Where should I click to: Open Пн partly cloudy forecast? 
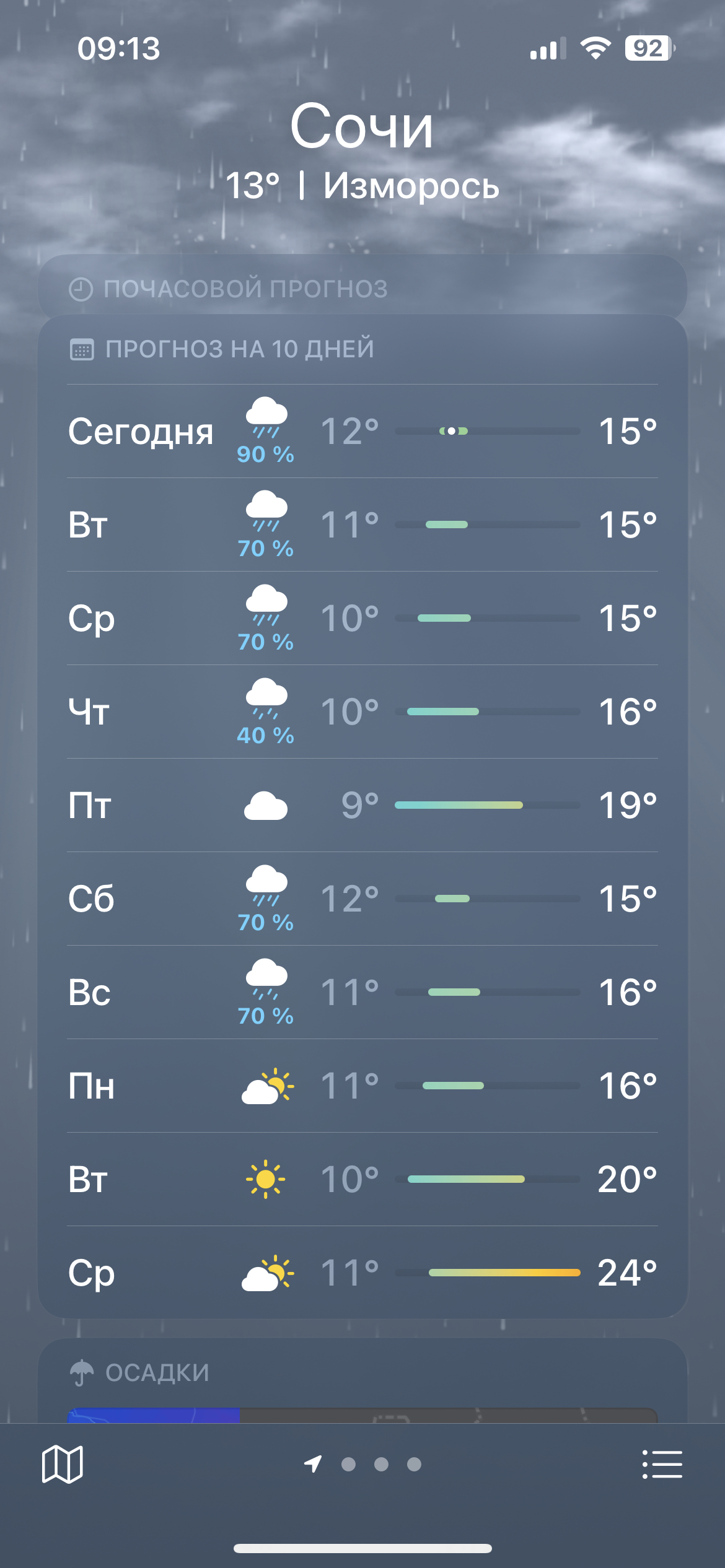click(x=362, y=1086)
